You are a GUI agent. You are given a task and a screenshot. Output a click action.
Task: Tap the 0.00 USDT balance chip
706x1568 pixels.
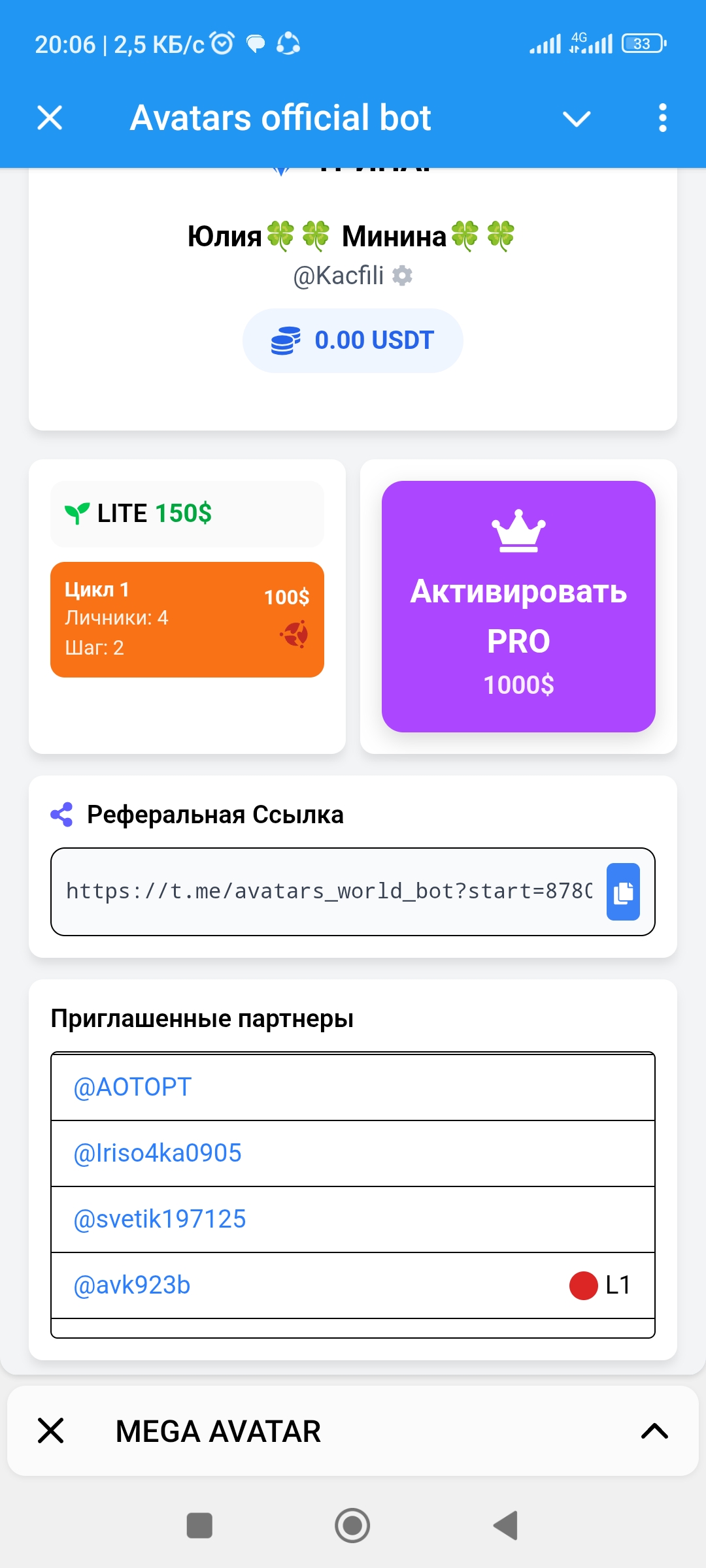point(353,340)
